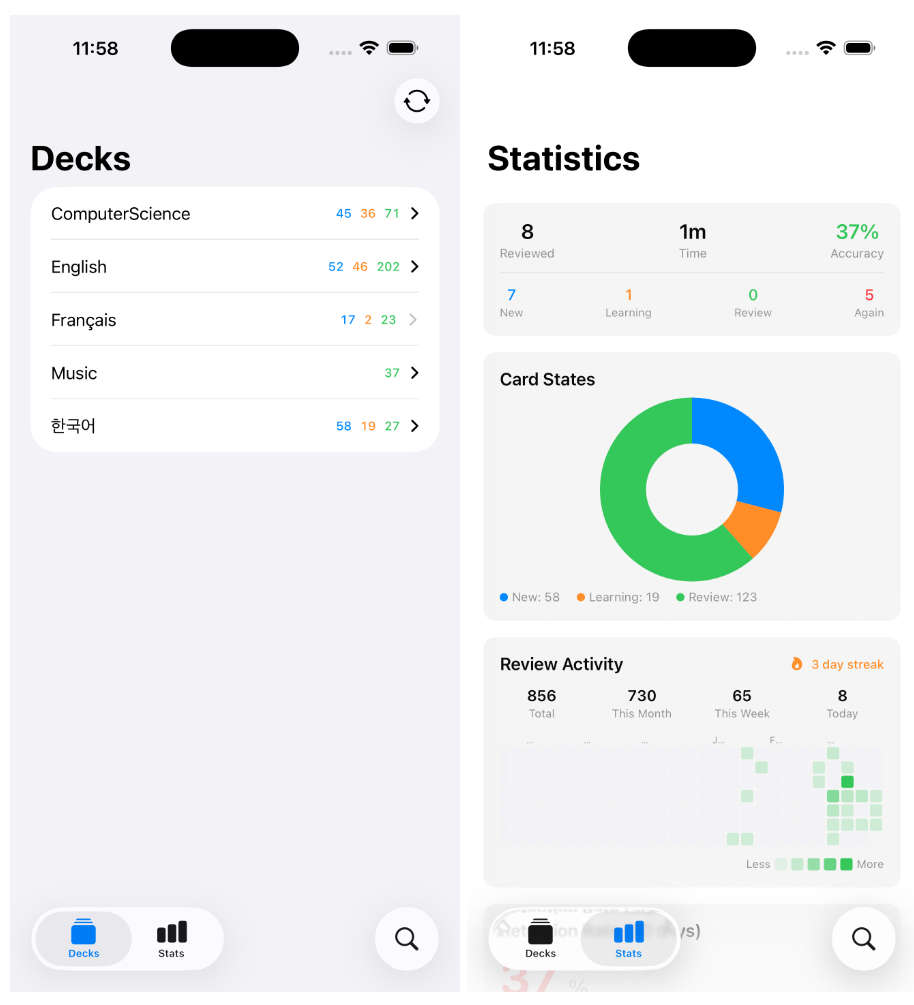
Task: Open search on the Statistics screen
Action: [863, 939]
